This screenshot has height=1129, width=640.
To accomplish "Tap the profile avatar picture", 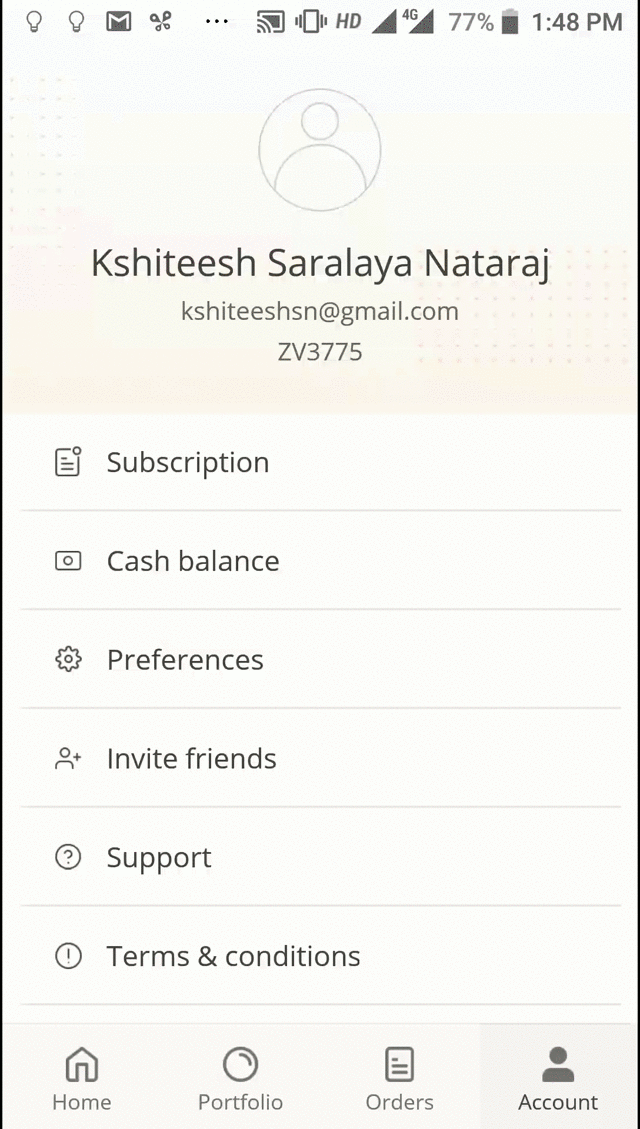I will [x=320, y=150].
